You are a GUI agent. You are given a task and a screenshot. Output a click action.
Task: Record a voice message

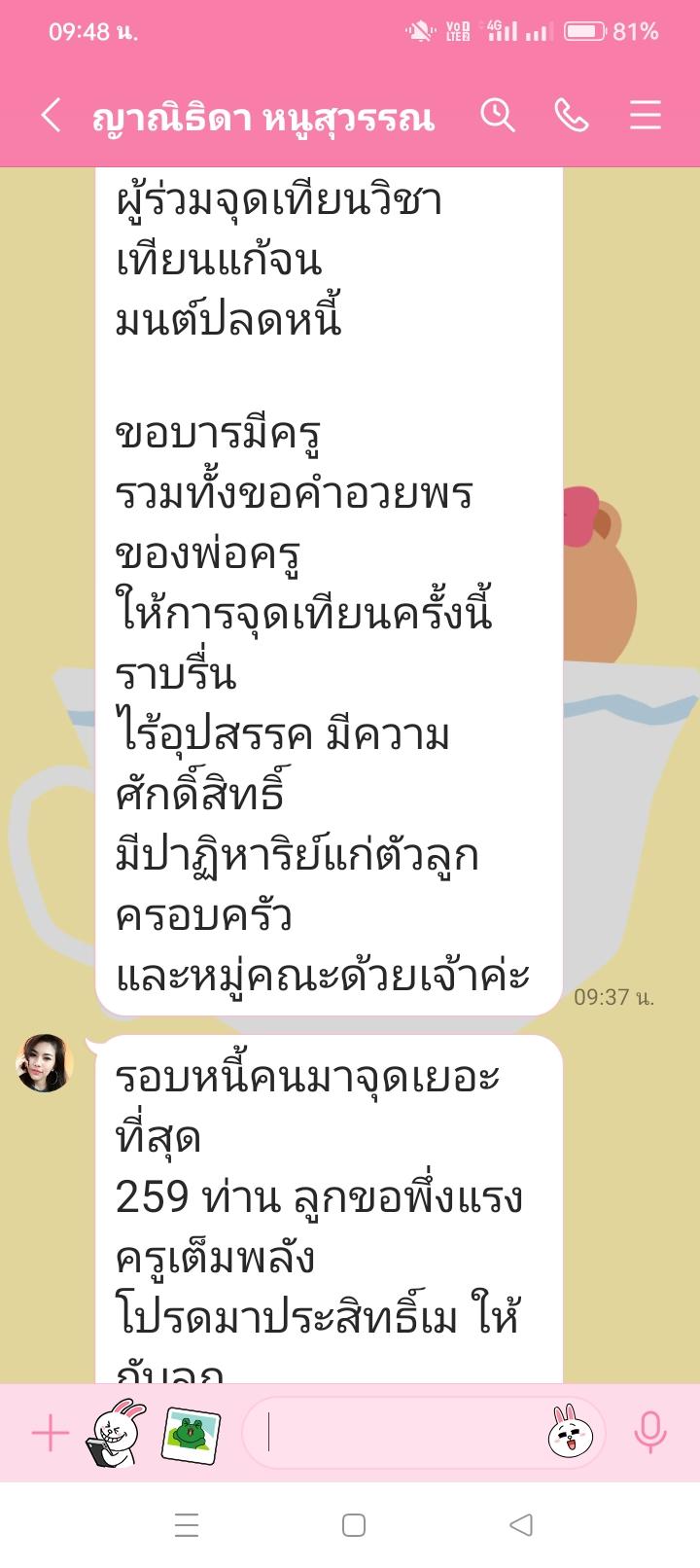point(649,1434)
